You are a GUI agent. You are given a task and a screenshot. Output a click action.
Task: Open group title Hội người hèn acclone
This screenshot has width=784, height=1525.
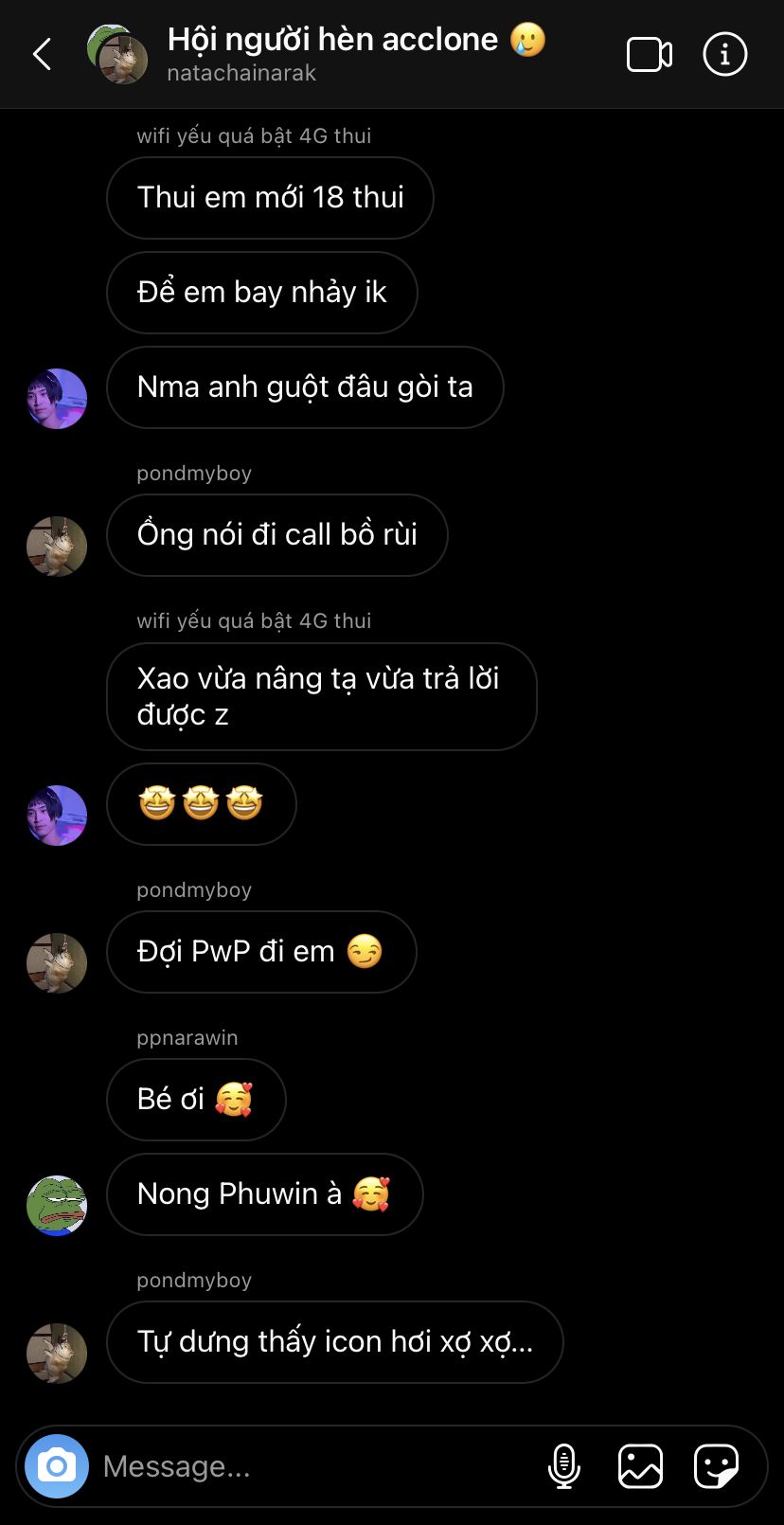tap(332, 40)
